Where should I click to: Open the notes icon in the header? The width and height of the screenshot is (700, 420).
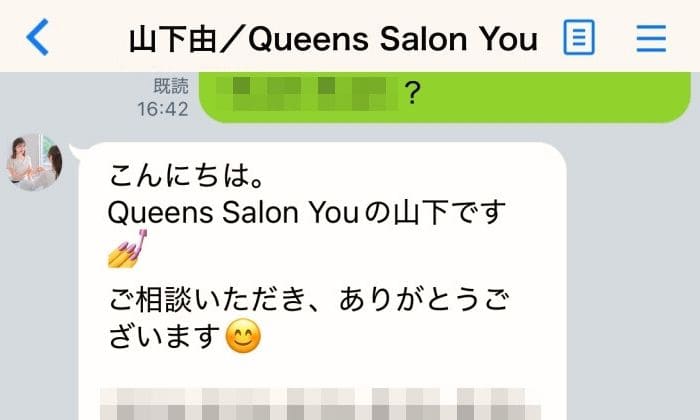click(x=579, y=38)
